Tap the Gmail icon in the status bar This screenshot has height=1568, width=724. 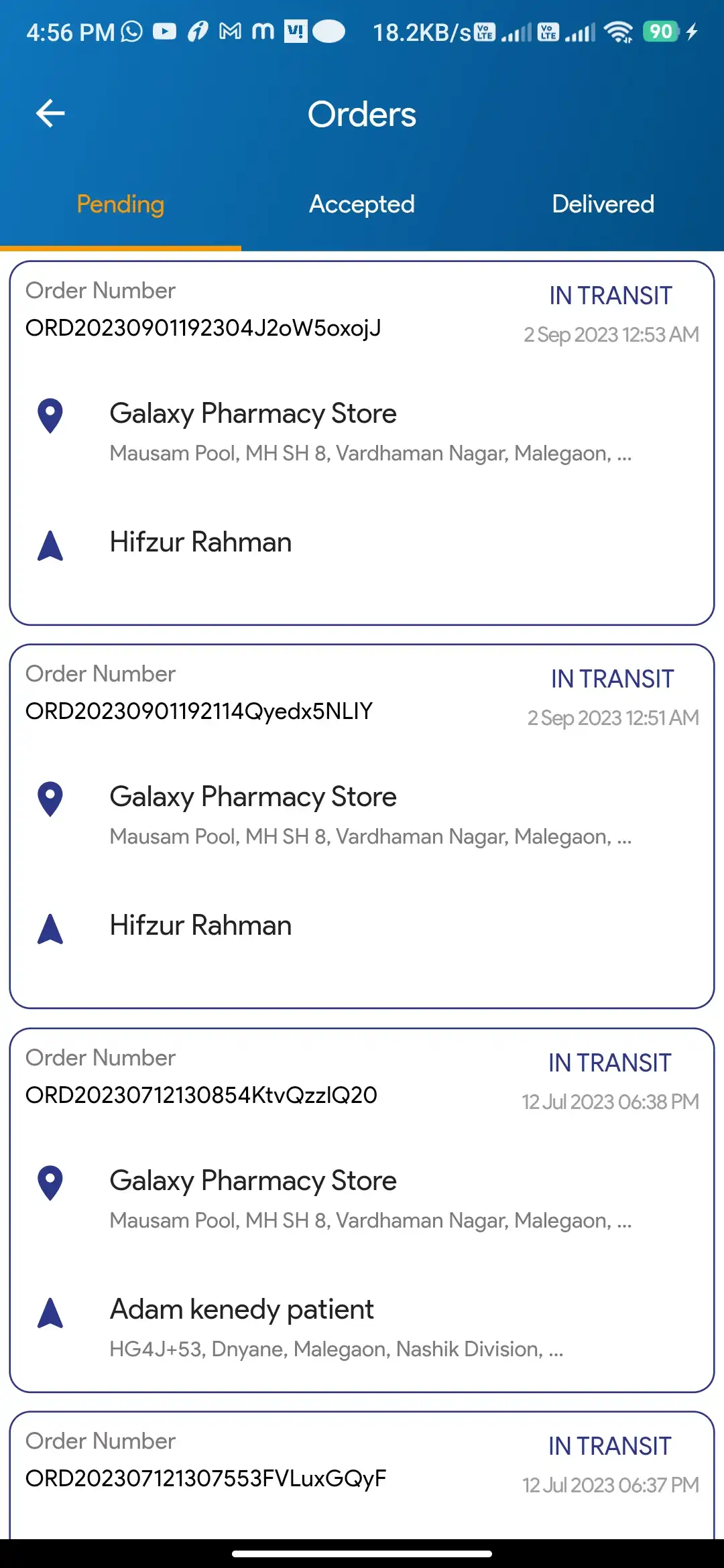(x=229, y=30)
